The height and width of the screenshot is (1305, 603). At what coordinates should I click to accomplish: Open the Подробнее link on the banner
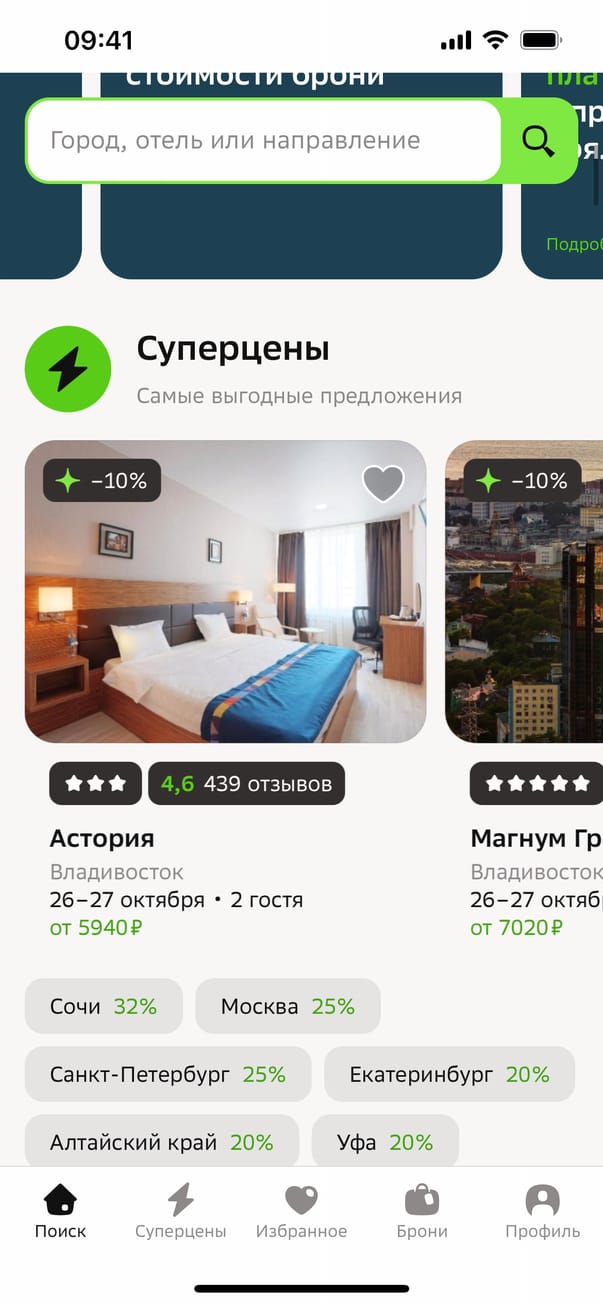[x=574, y=244]
